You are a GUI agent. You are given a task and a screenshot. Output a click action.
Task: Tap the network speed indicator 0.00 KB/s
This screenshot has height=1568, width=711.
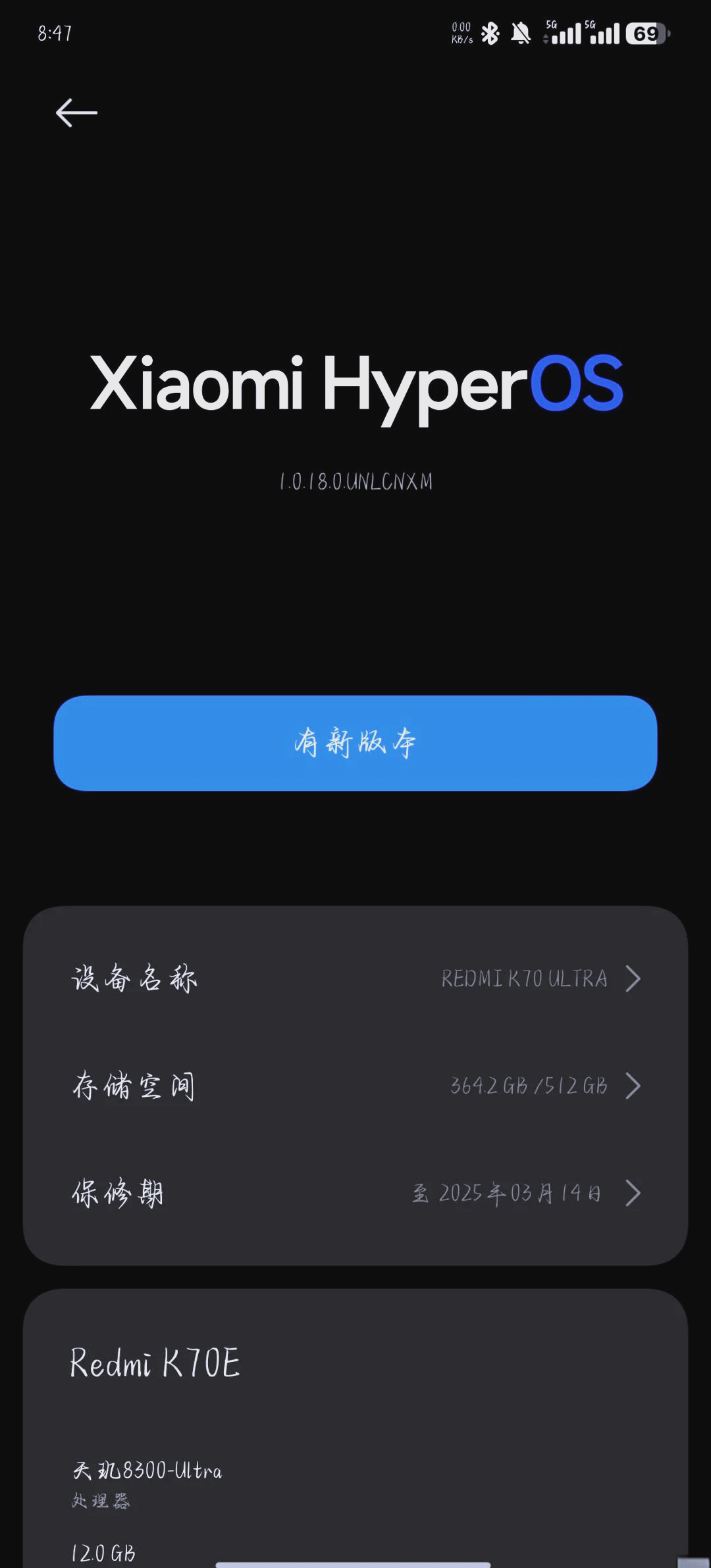pyautogui.click(x=461, y=32)
